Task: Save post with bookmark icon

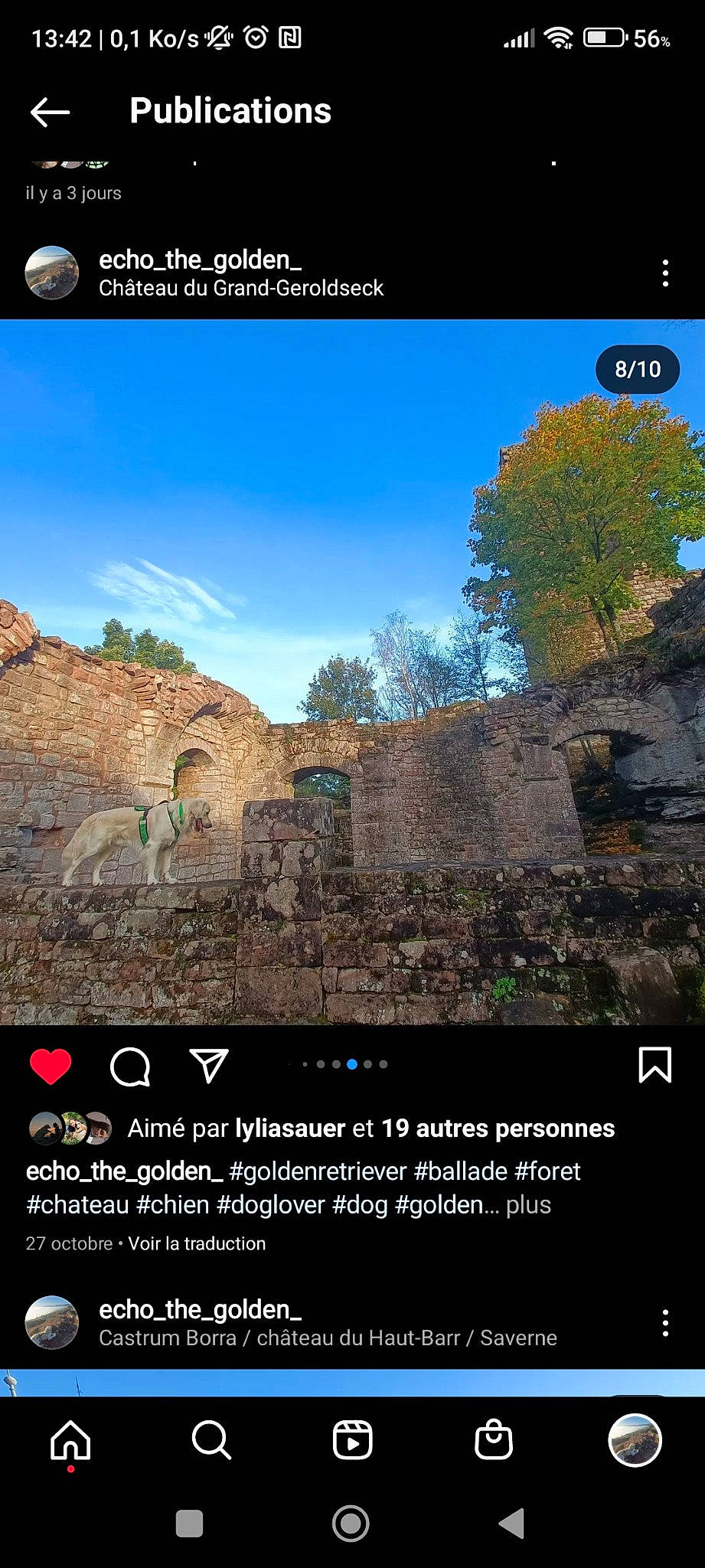Action: 654,1064
